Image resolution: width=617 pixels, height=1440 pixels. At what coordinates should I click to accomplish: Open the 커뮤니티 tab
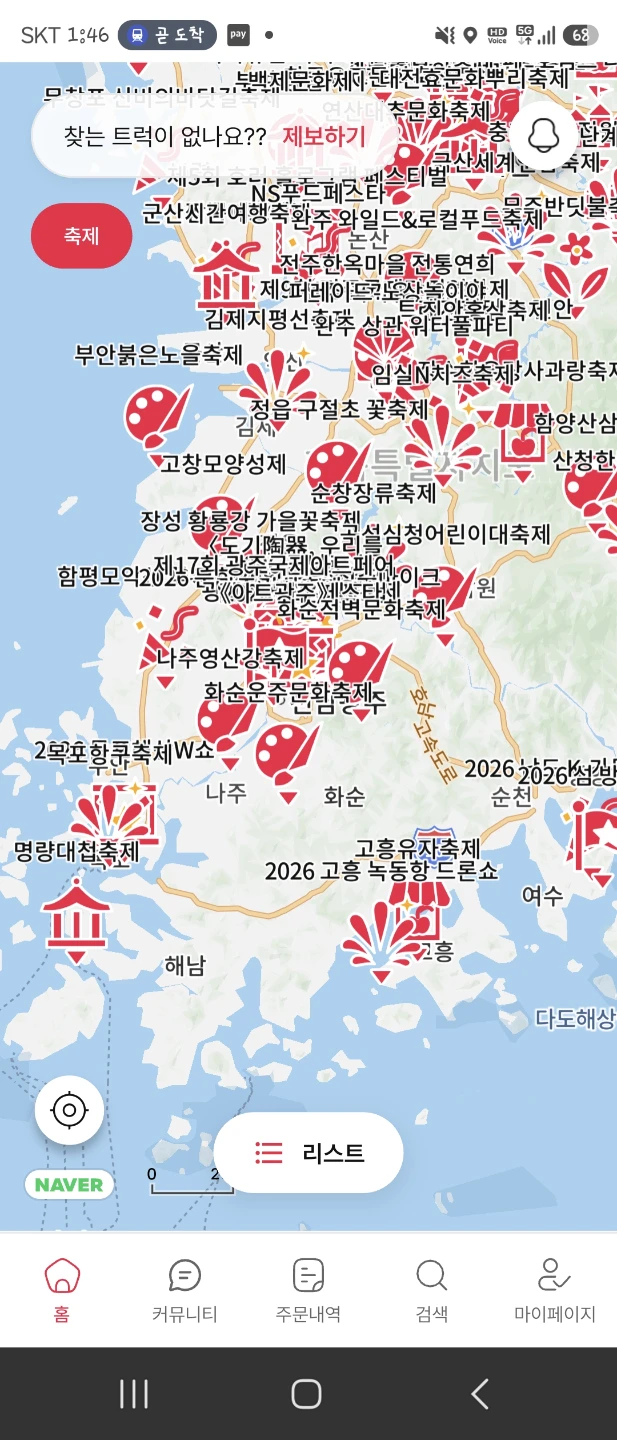[x=185, y=1290]
